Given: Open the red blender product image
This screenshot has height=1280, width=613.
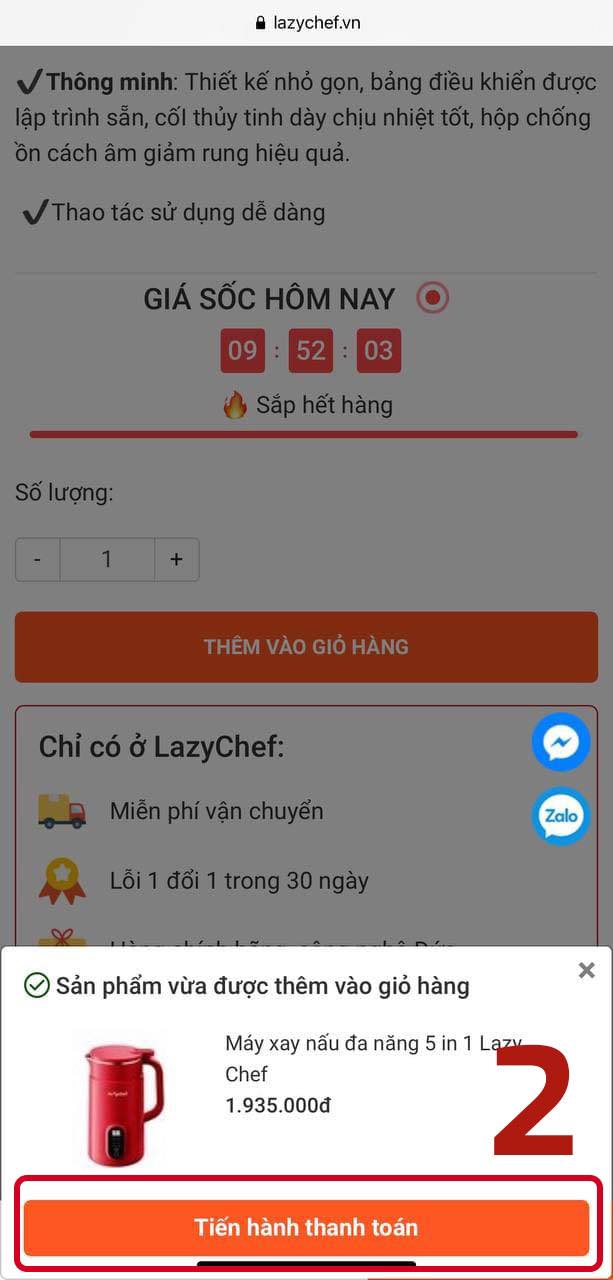Looking at the screenshot, I should pos(122,1102).
